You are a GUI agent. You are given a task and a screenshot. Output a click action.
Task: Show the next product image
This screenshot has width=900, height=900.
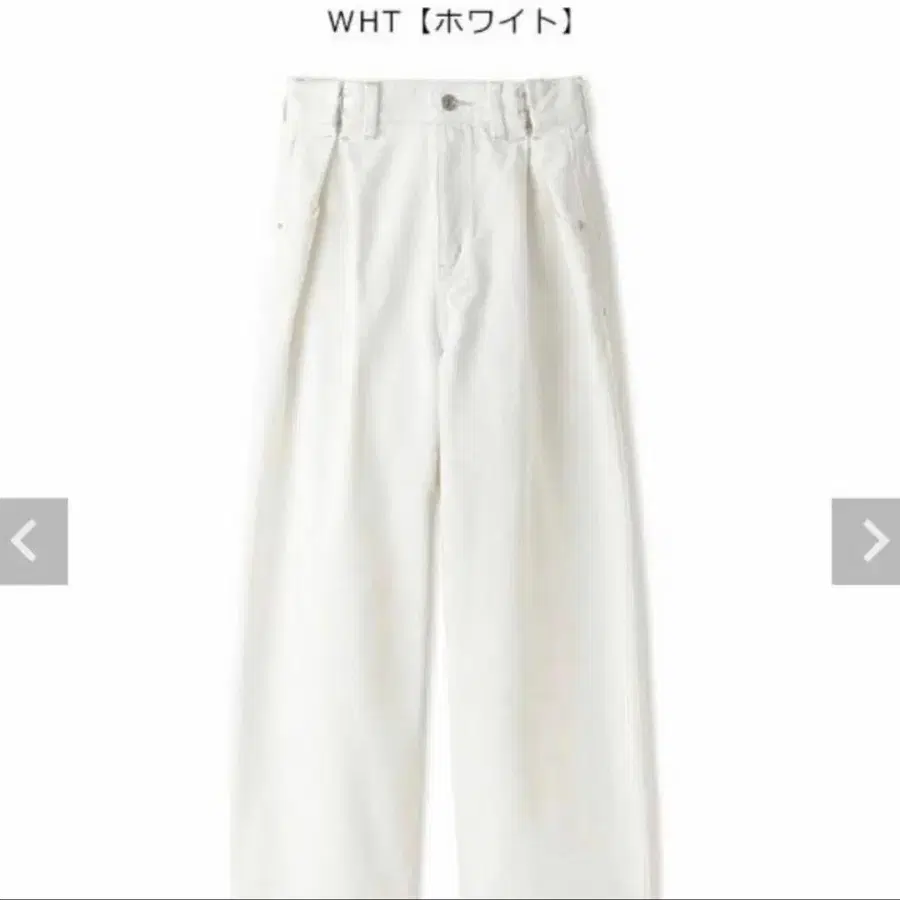(868, 541)
